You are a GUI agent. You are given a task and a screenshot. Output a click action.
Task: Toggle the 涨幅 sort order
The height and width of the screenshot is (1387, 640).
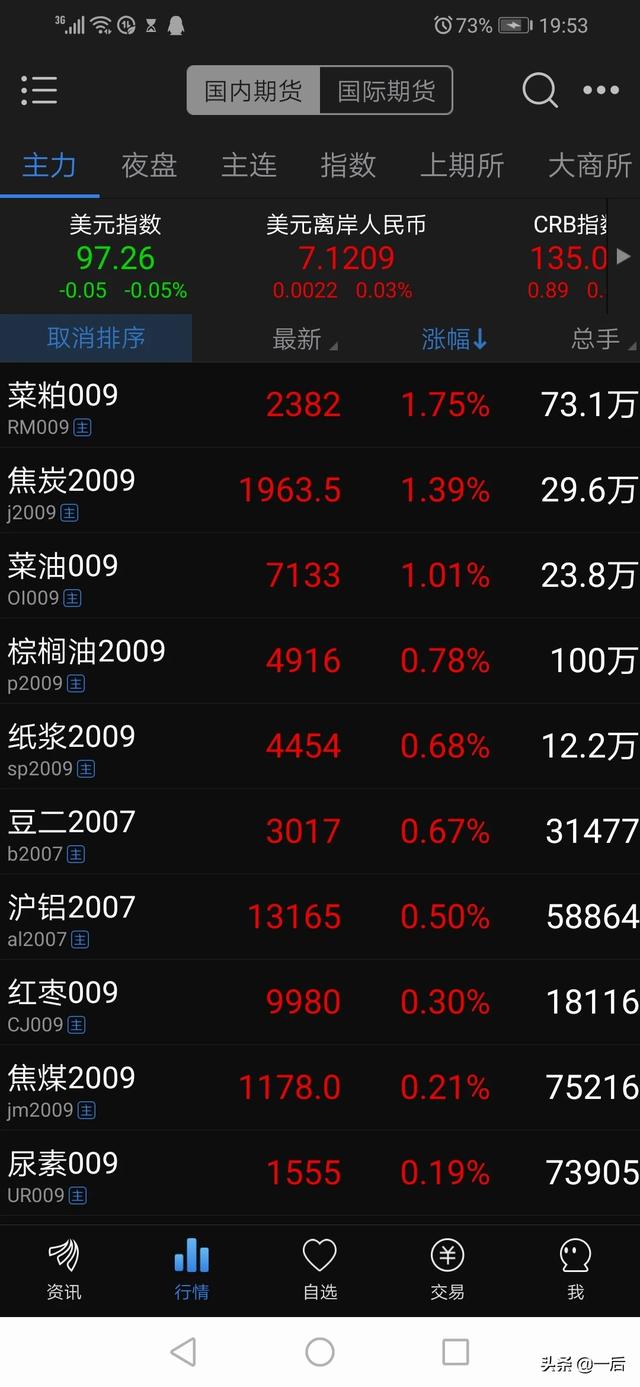(x=454, y=339)
